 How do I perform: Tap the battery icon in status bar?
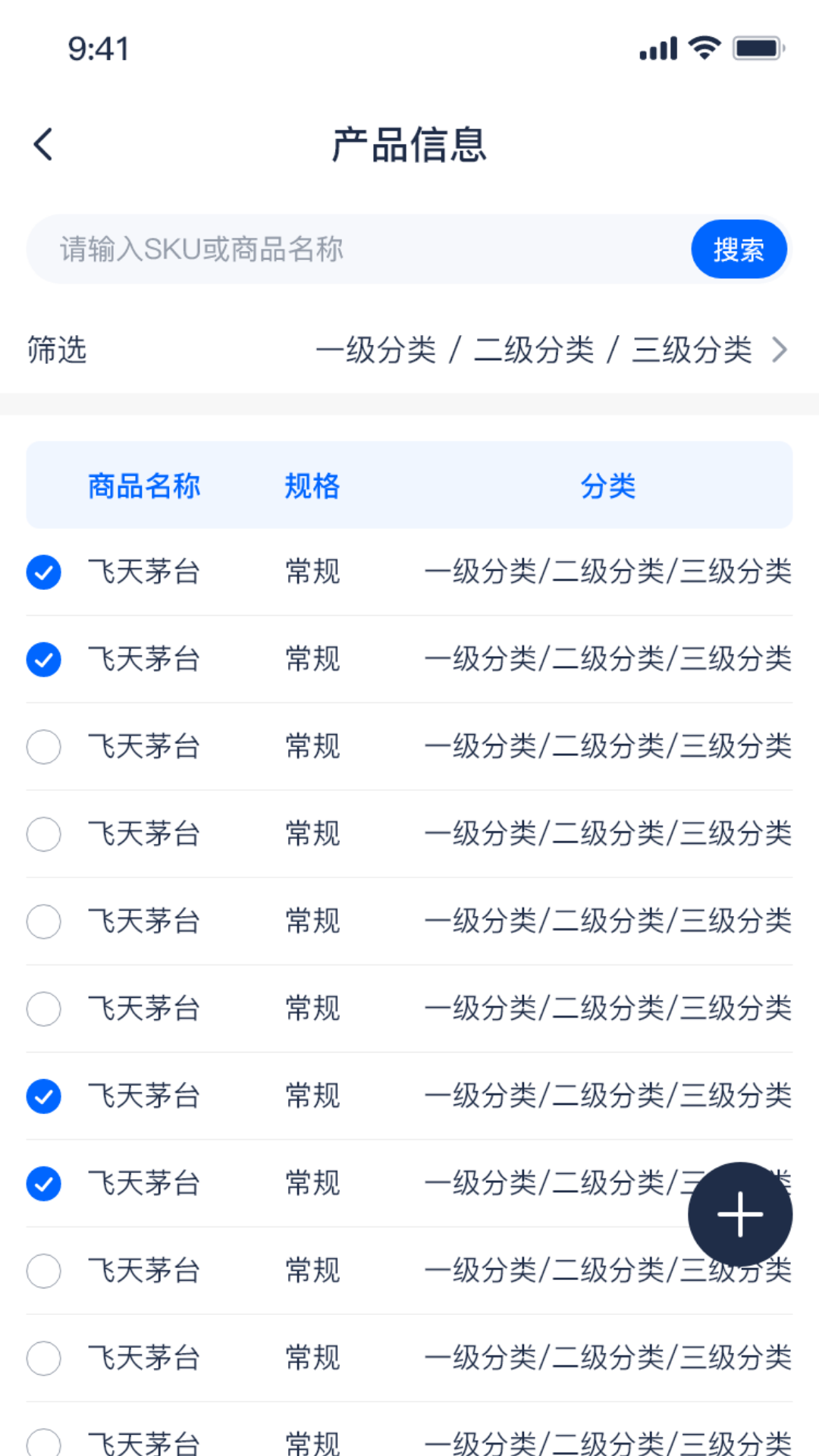(758, 47)
